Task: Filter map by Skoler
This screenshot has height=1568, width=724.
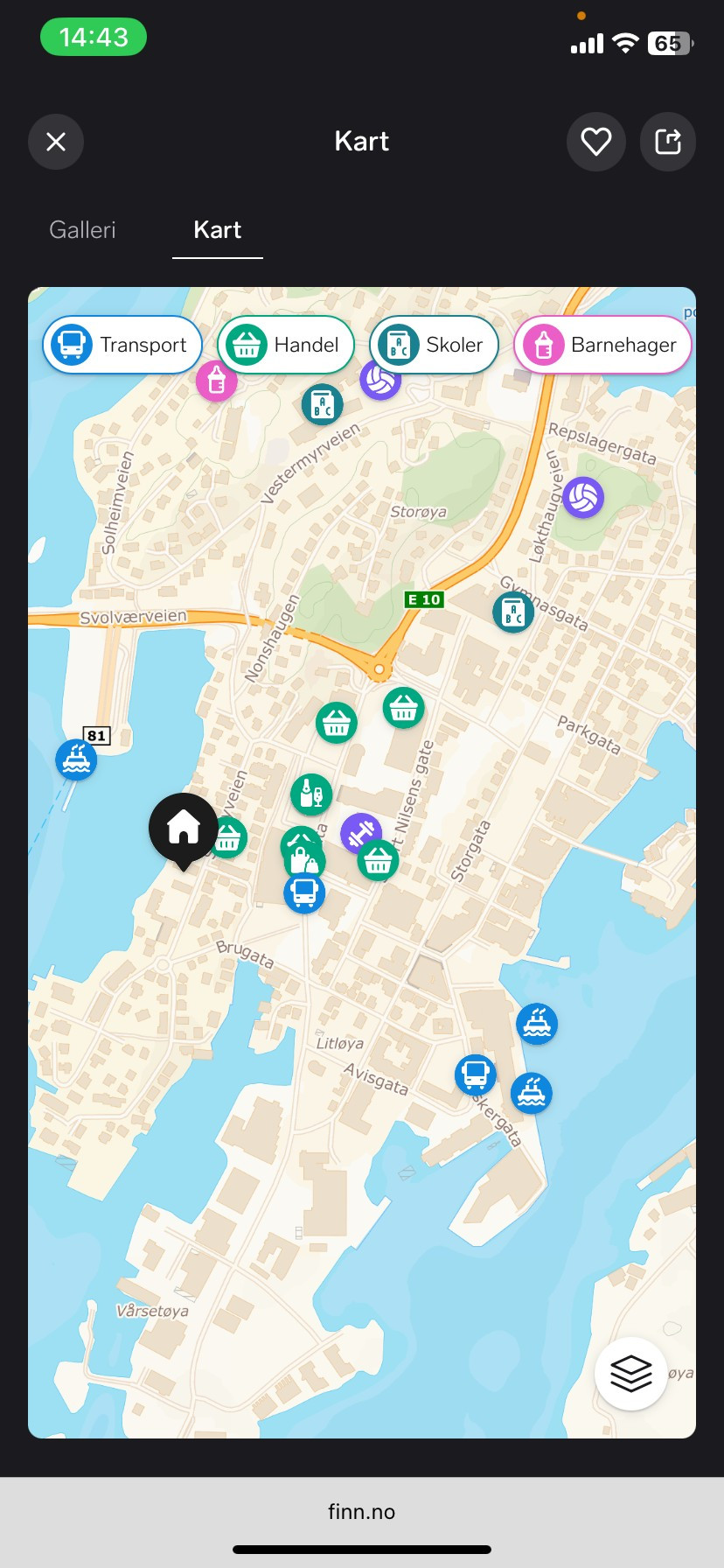Action: [434, 345]
